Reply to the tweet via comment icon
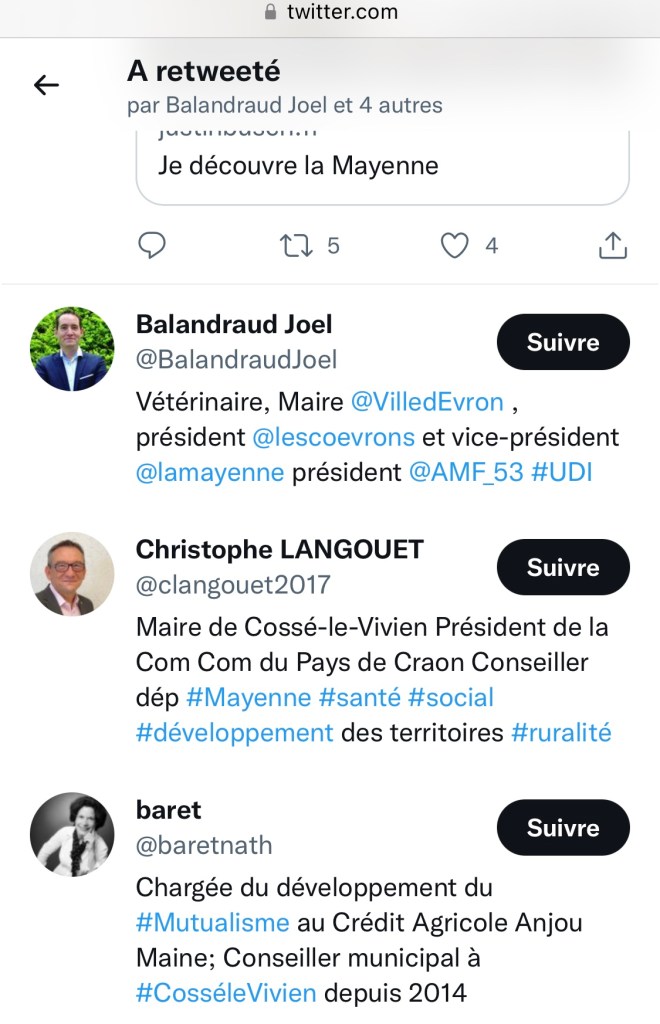The image size is (660, 1024). click(x=151, y=245)
